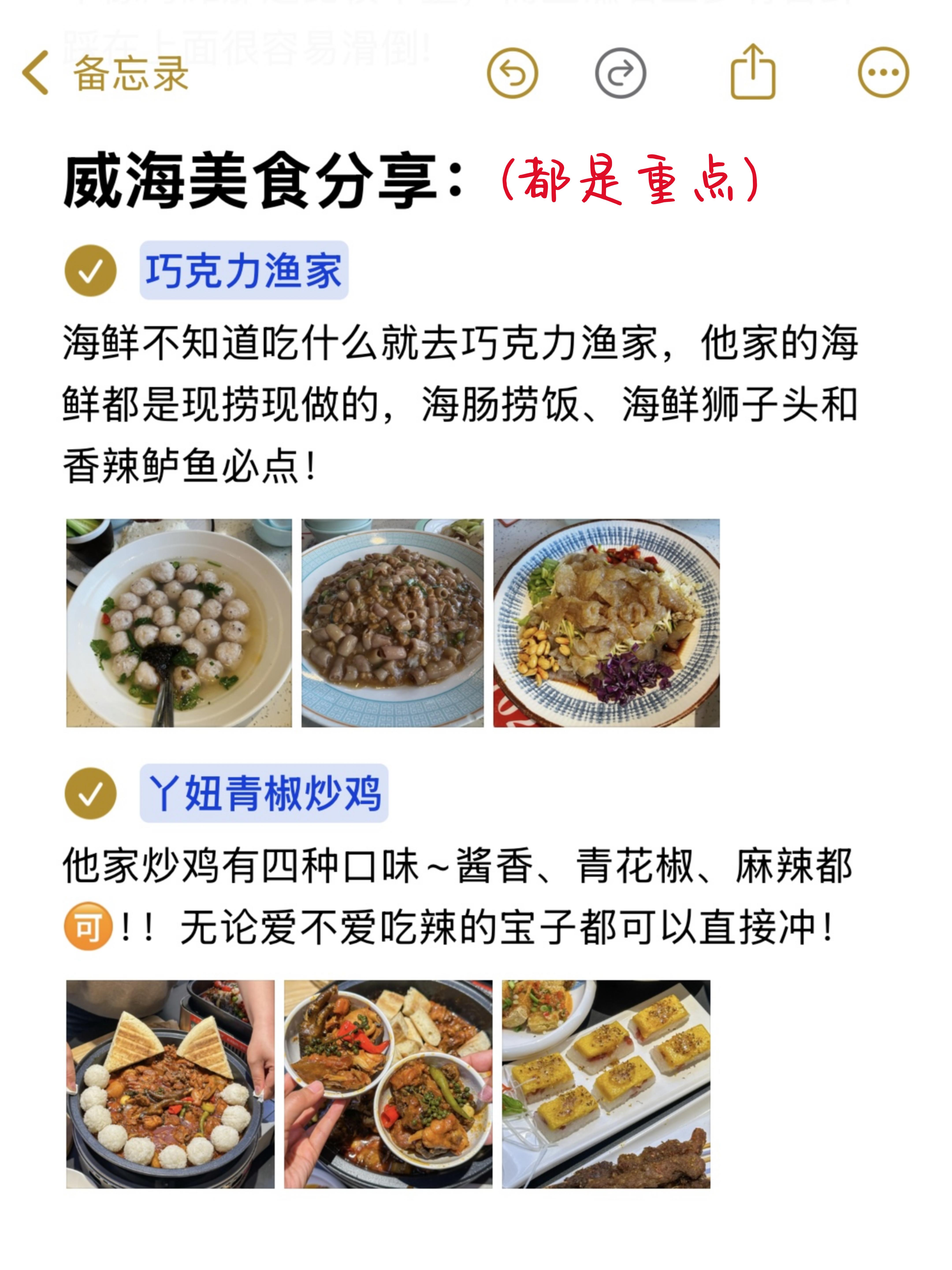Open the jellyfish salad with peanuts photo
This screenshot has width=952, height=1270.
click(x=606, y=623)
